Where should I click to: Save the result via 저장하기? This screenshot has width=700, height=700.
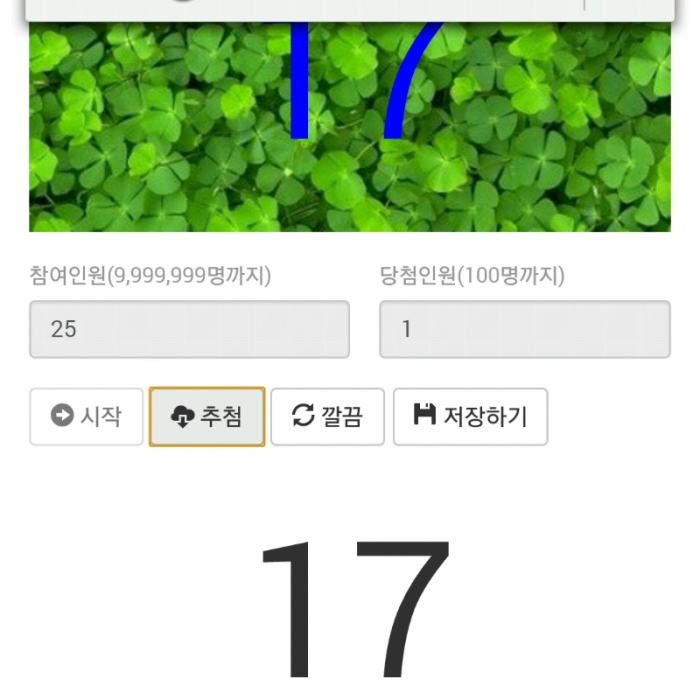pos(470,416)
